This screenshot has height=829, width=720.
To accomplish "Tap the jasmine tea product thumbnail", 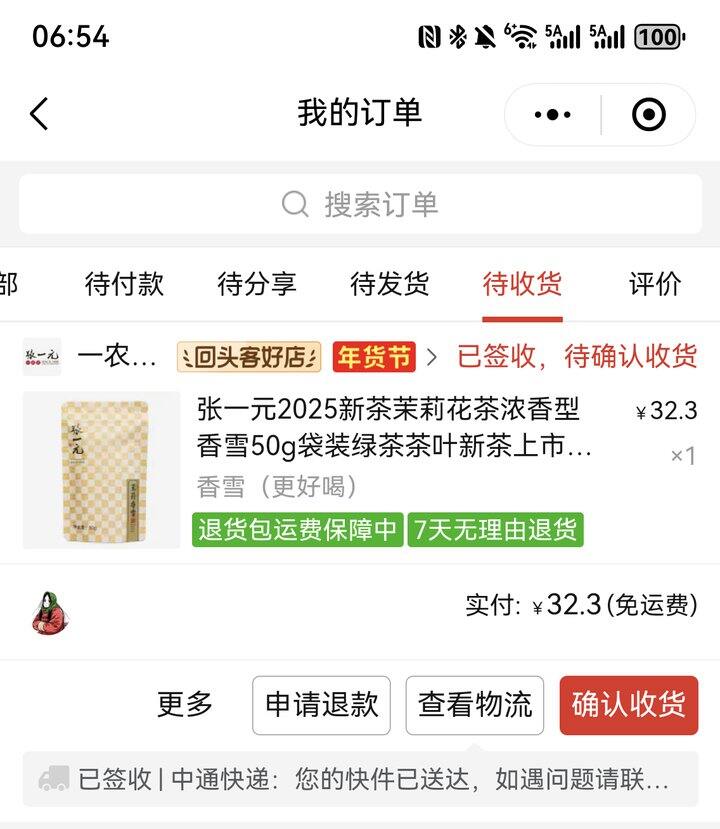I will tap(100, 470).
